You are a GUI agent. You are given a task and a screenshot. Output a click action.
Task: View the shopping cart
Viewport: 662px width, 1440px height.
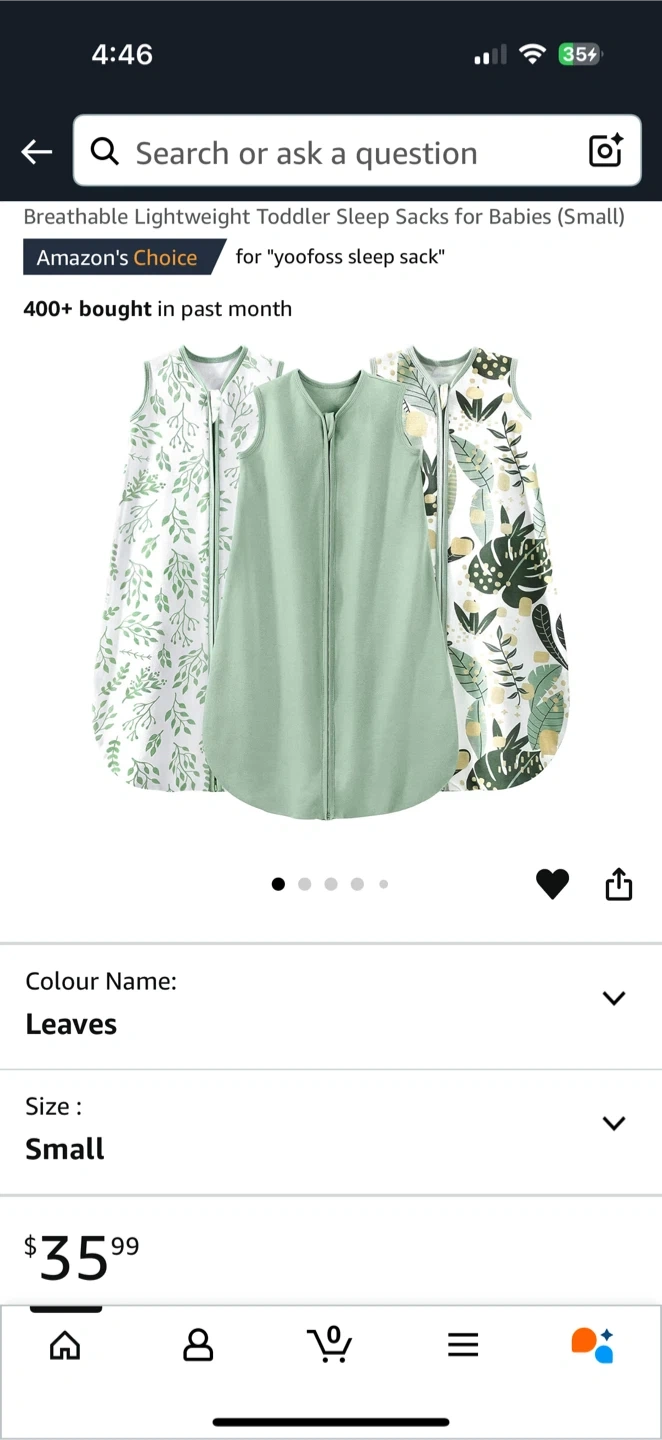(x=330, y=1344)
